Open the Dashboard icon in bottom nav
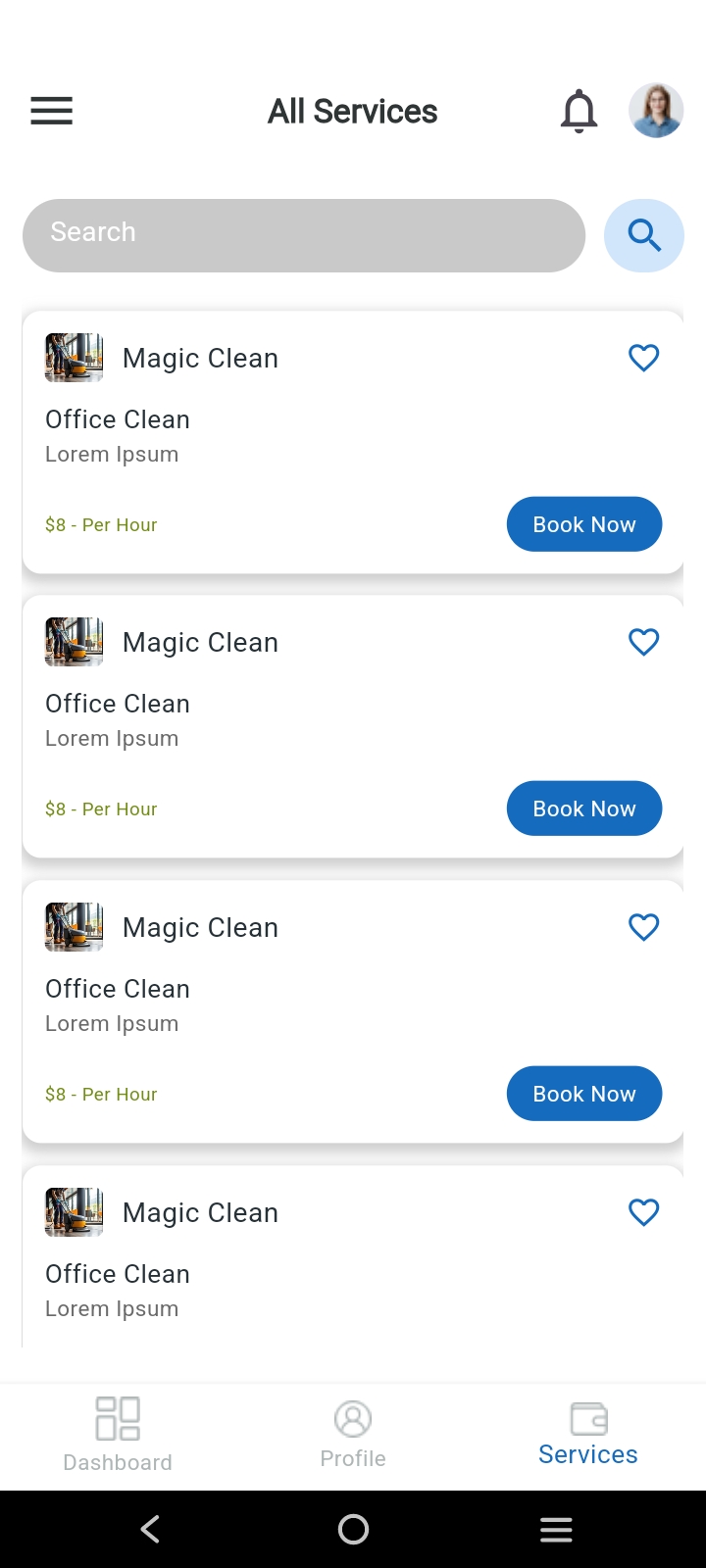The image size is (706, 1568). pyautogui.click(x=117, y=1418)
